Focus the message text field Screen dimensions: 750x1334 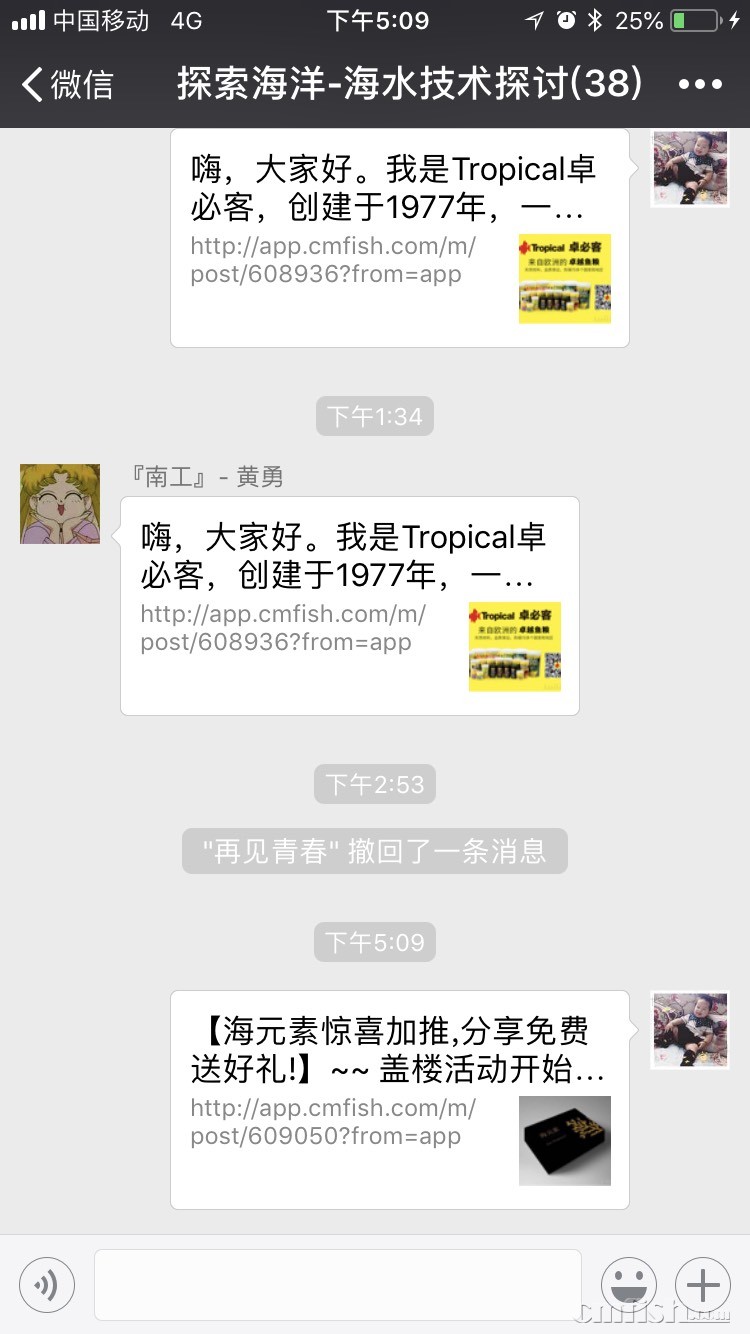click(338, 1284)
